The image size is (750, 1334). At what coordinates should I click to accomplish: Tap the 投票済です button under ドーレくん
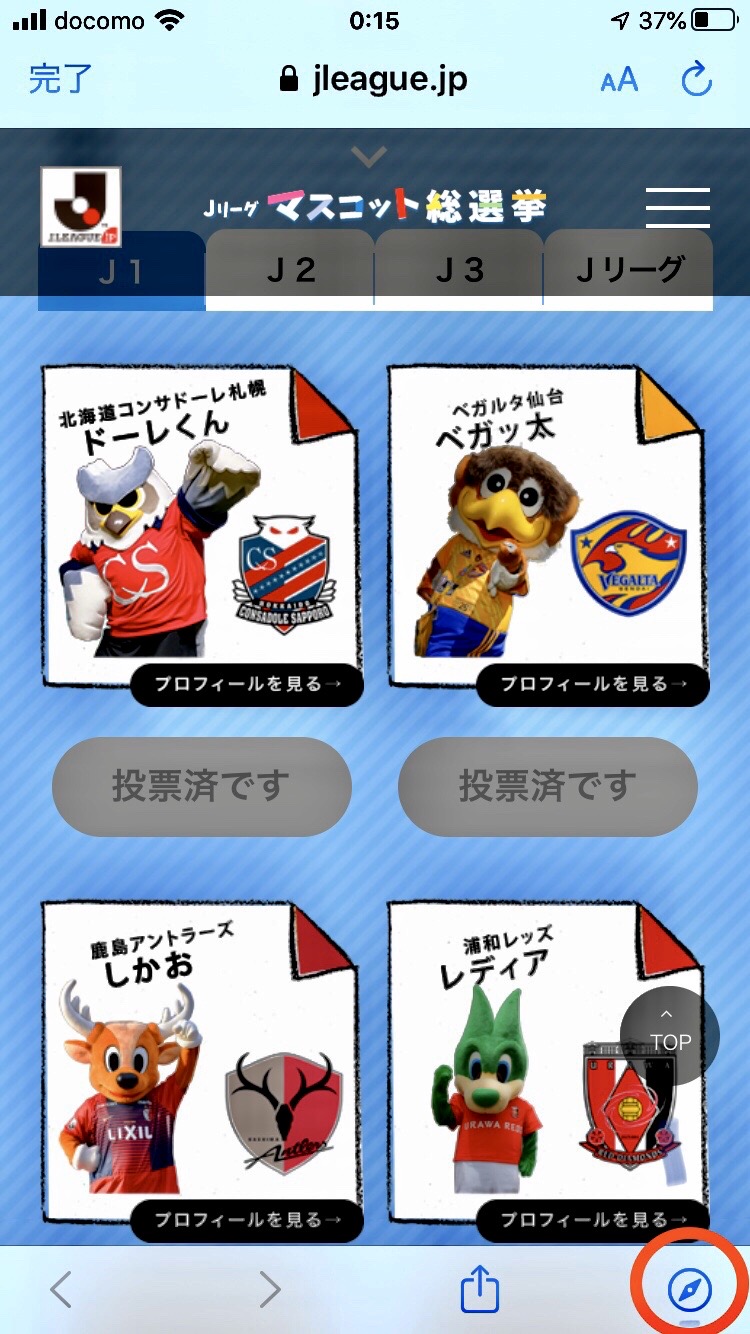202,786
